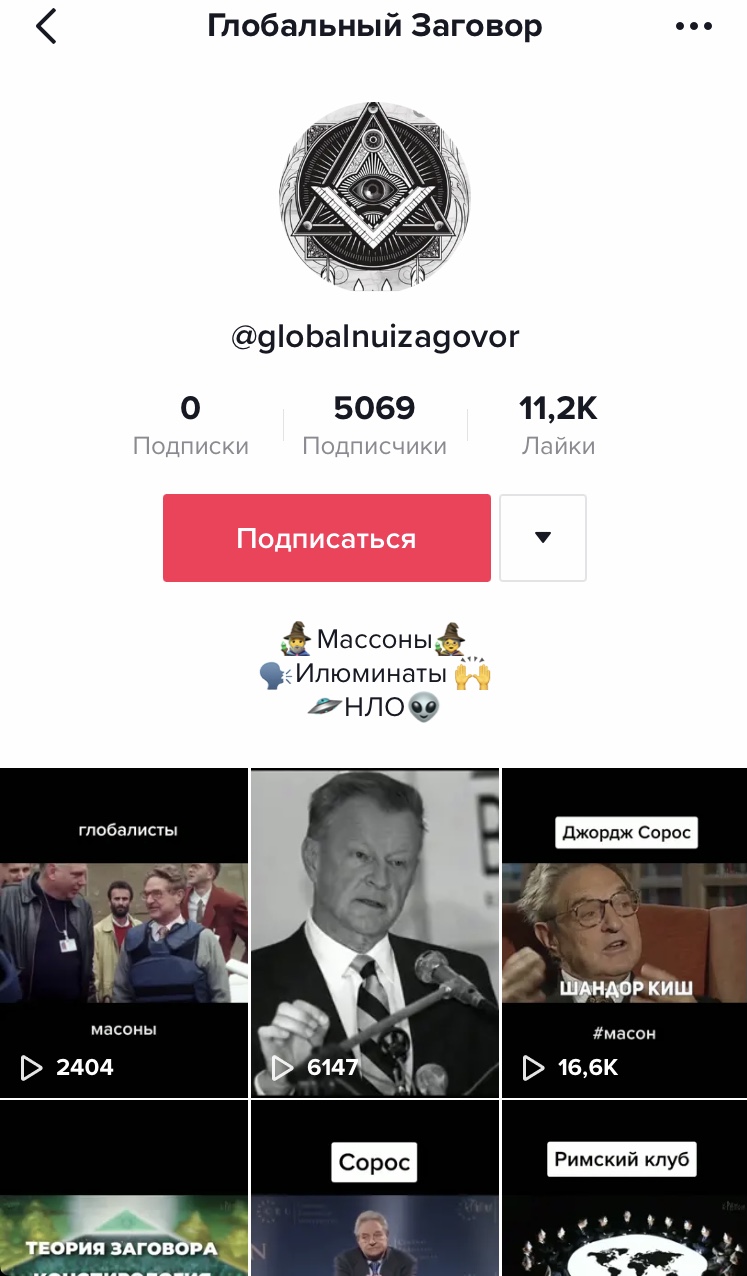Open the video labeled Сорос

point(374,1188)
